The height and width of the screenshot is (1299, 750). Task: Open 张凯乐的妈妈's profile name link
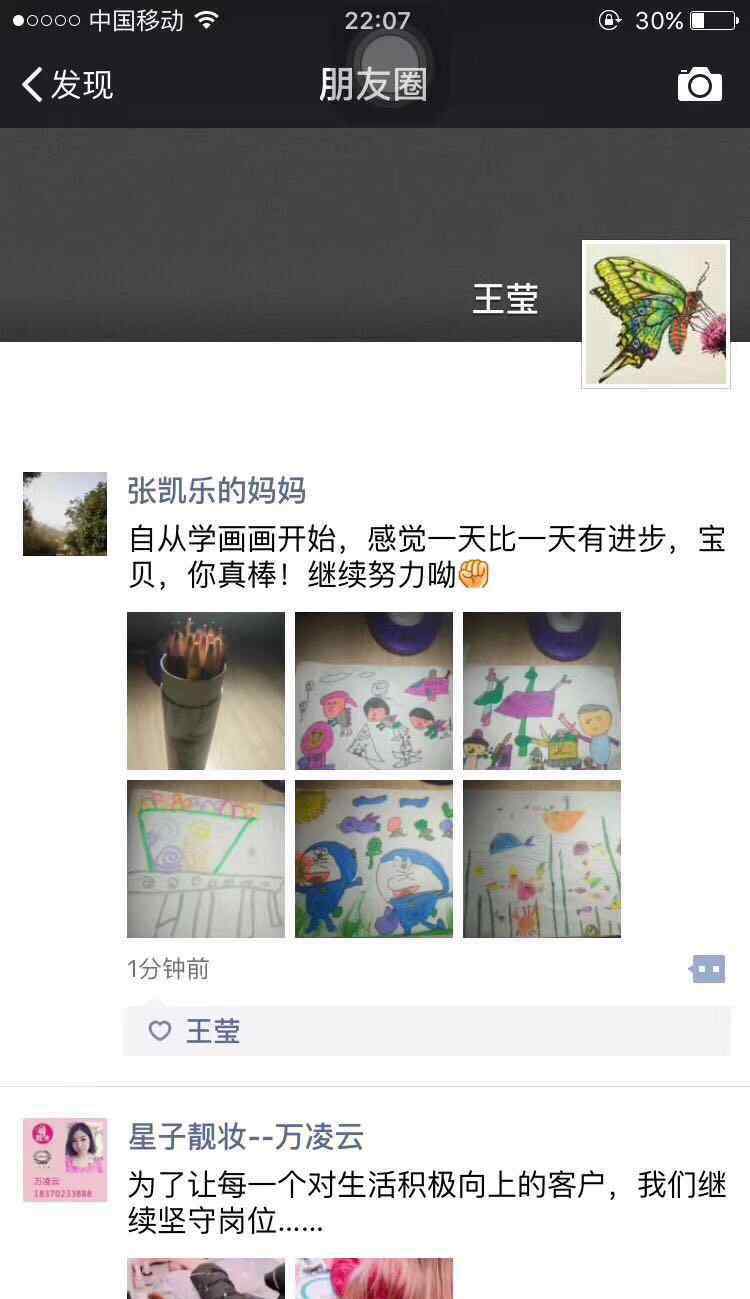click(x=216, y=491)
